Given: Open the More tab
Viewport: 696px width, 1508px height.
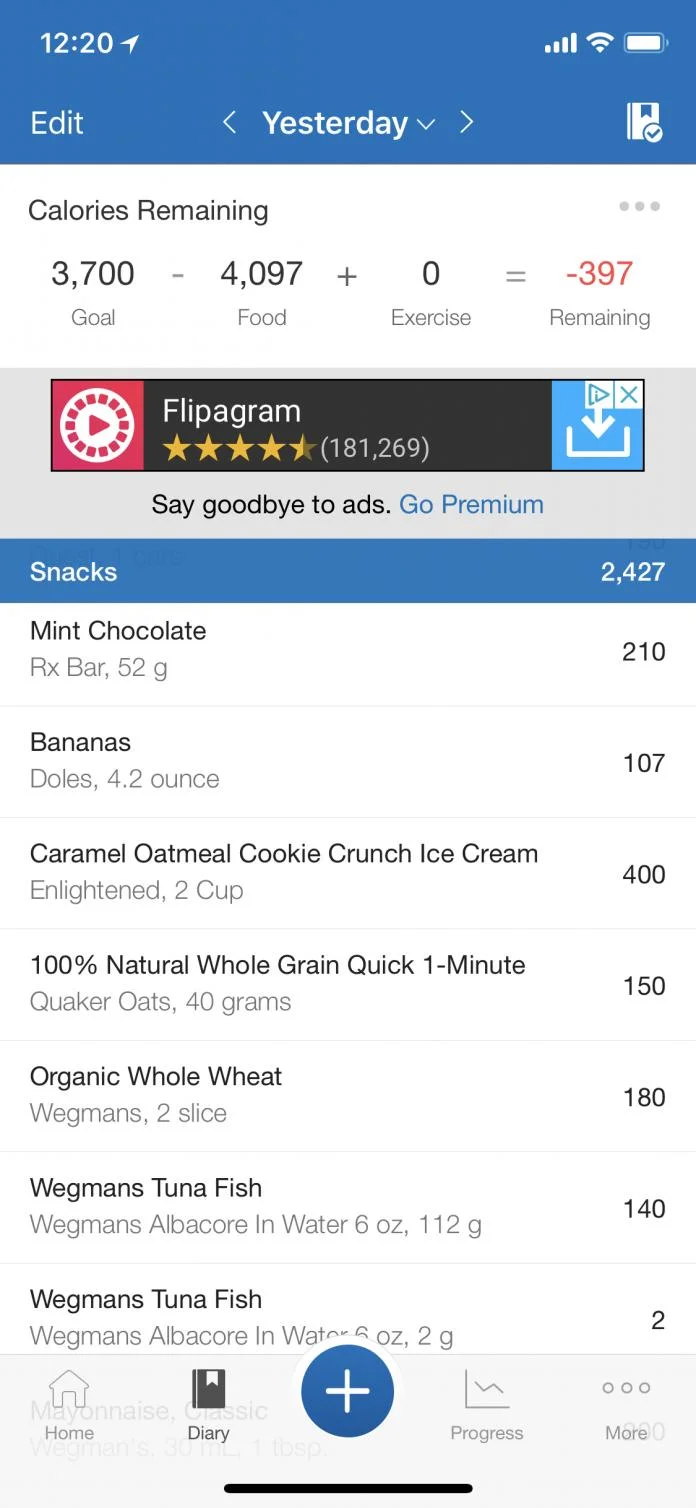Looking at the screenshot, I should (626, 1405).
